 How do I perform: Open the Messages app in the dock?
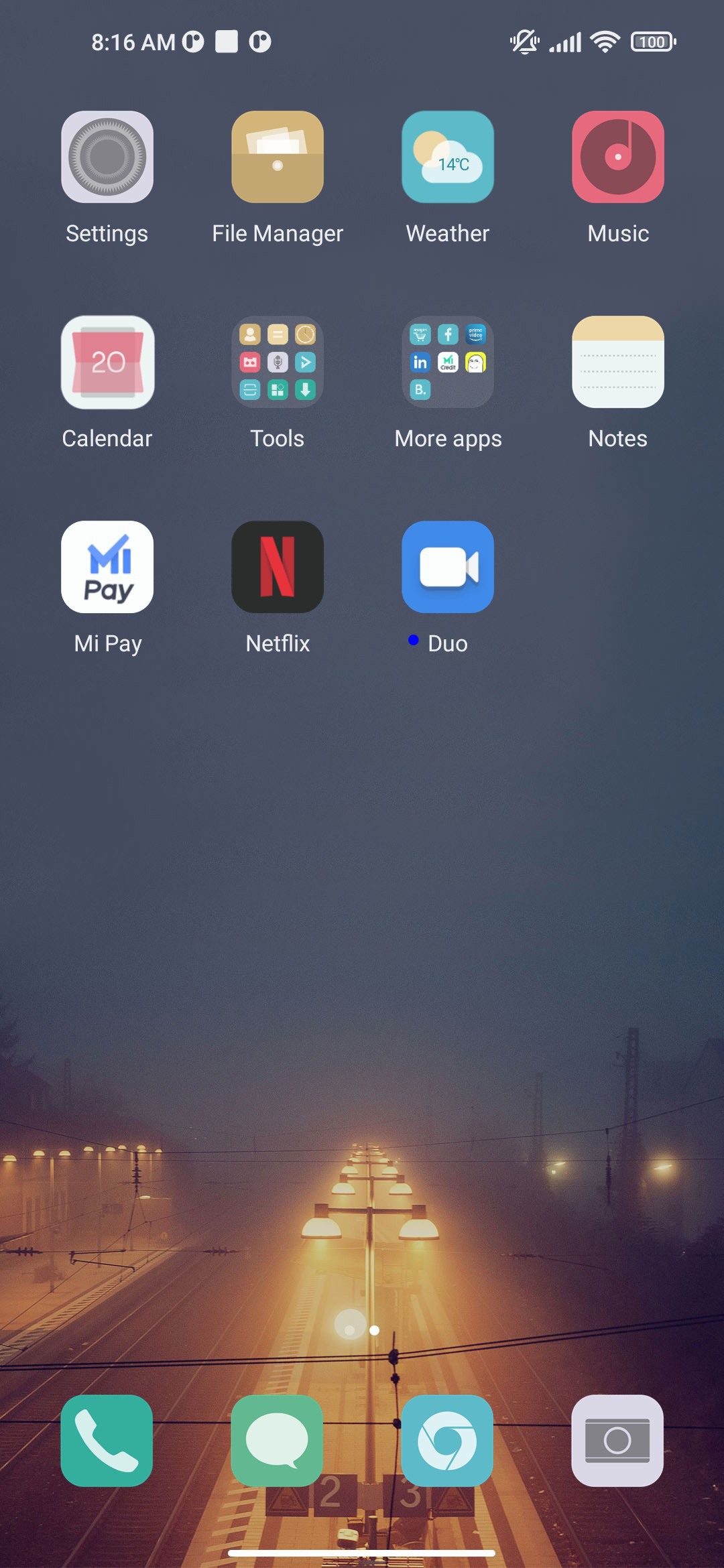[277, 1441]
